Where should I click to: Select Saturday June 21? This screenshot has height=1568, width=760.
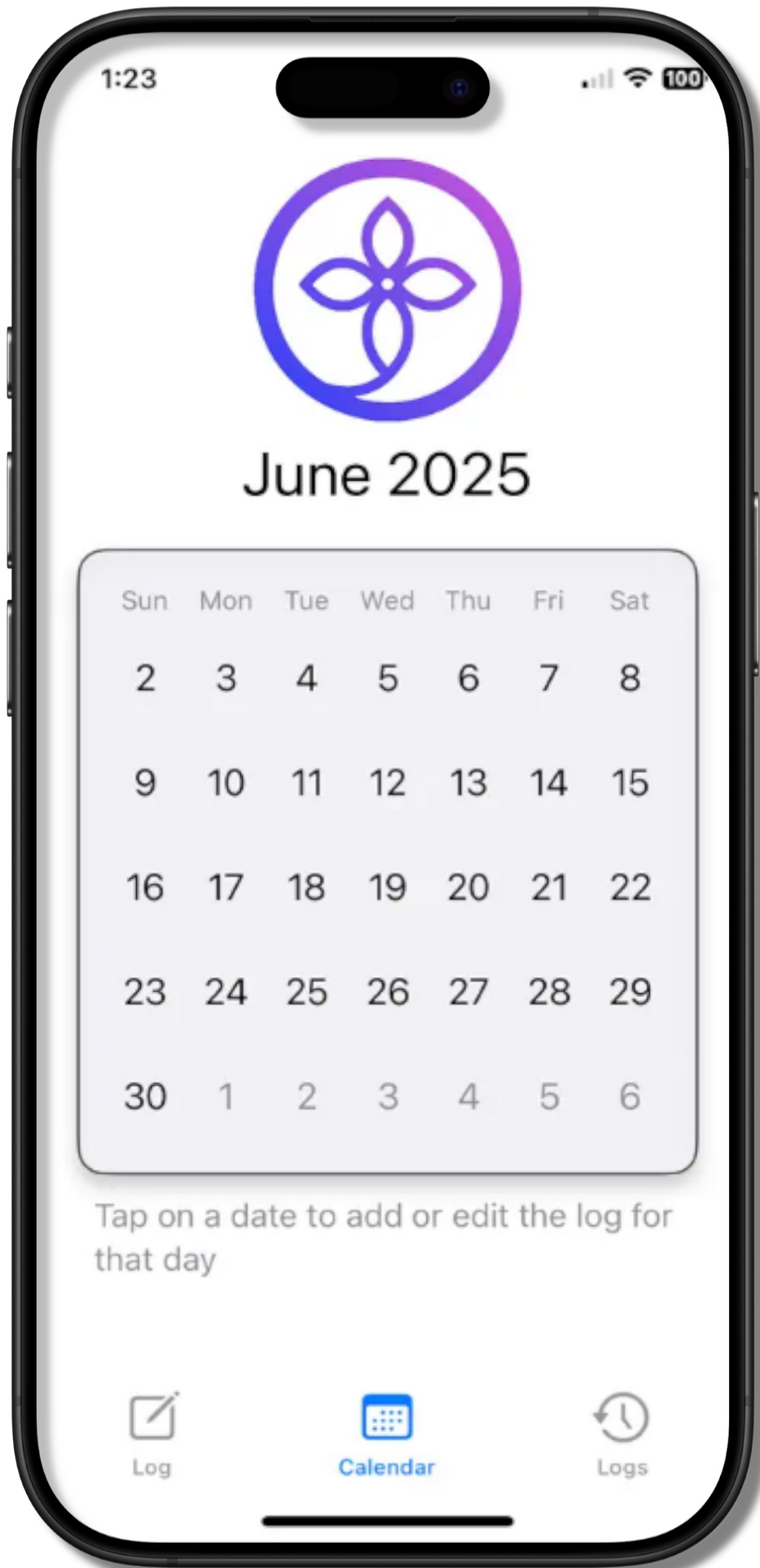pos(549,887)
